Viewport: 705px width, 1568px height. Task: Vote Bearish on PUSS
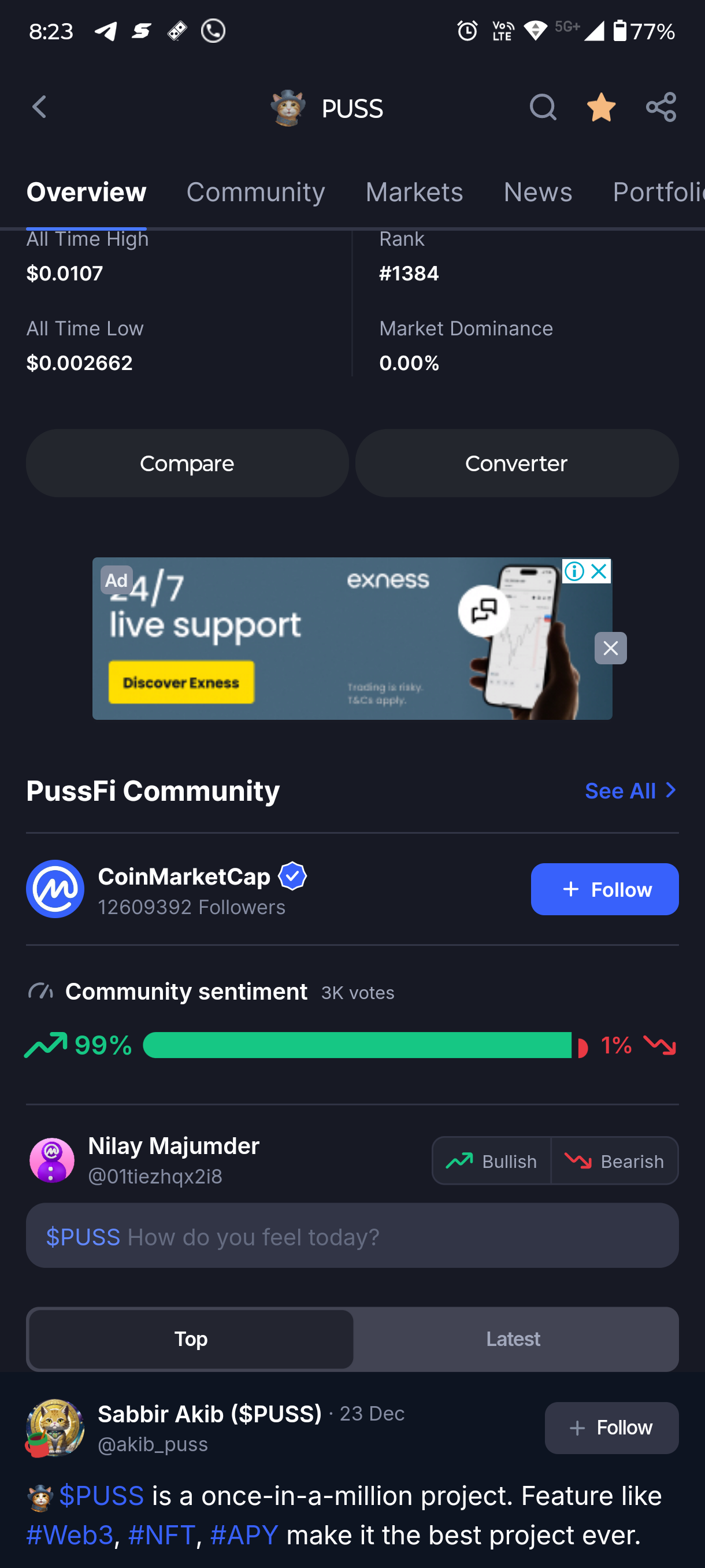(614, 1162)
